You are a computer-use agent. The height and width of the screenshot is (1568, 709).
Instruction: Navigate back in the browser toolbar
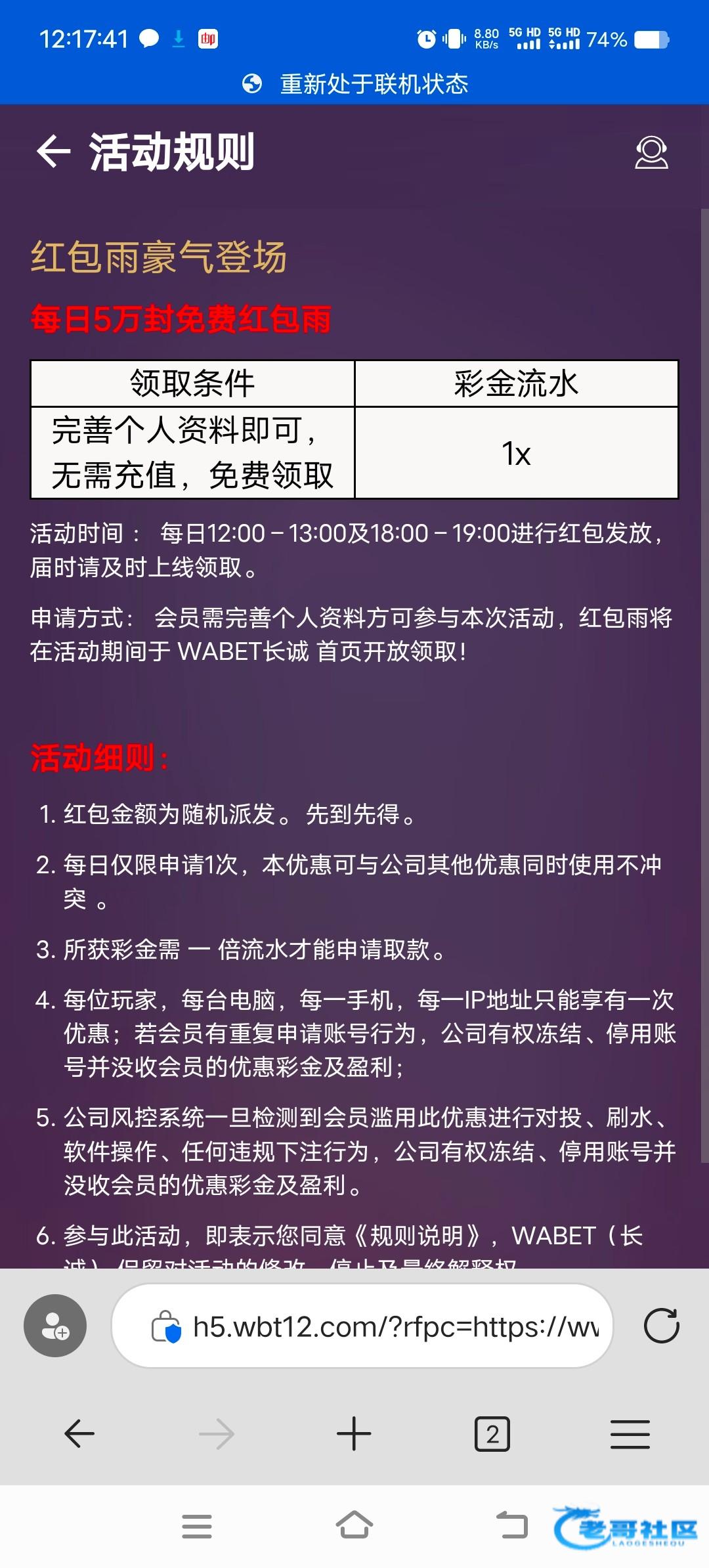[79, 1433]
